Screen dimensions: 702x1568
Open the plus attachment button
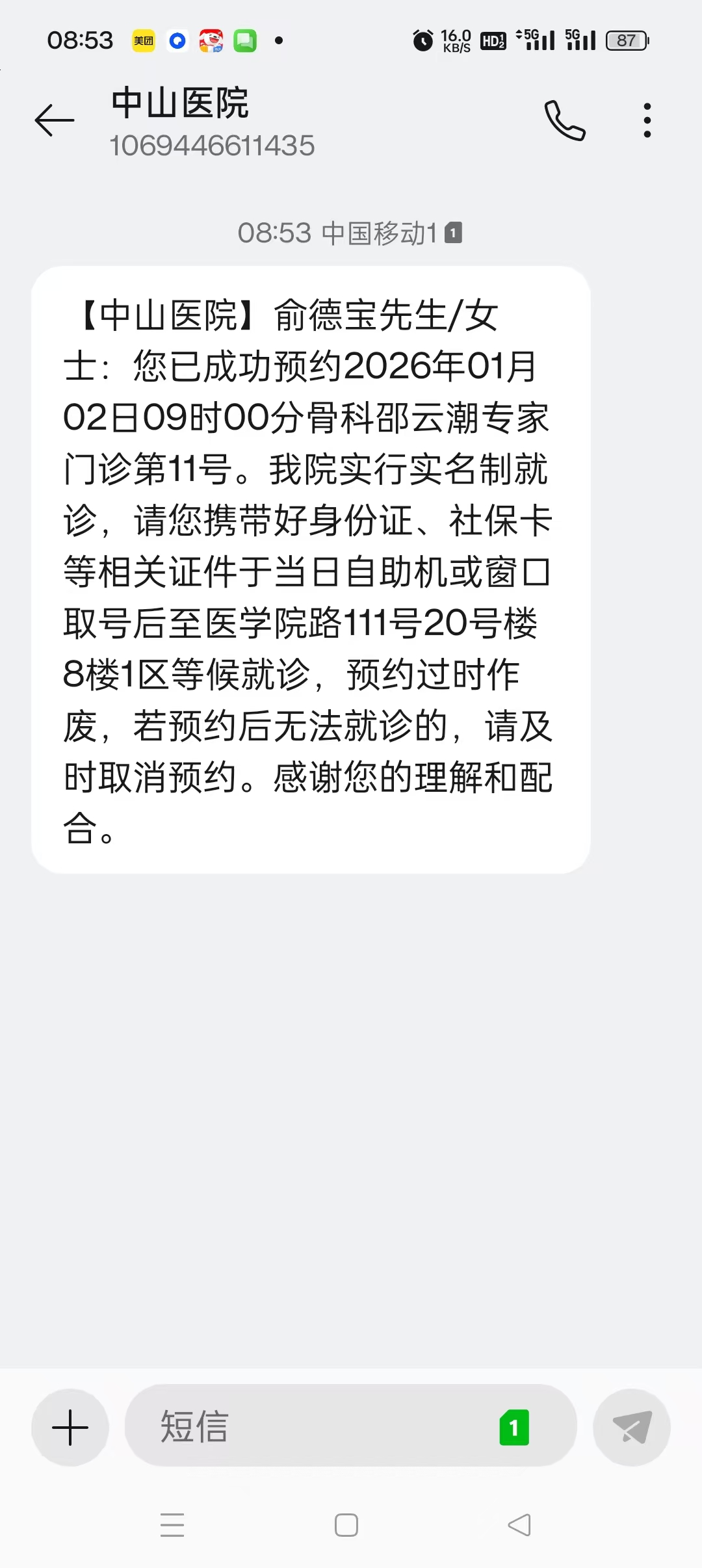[x=70, y=1428]
